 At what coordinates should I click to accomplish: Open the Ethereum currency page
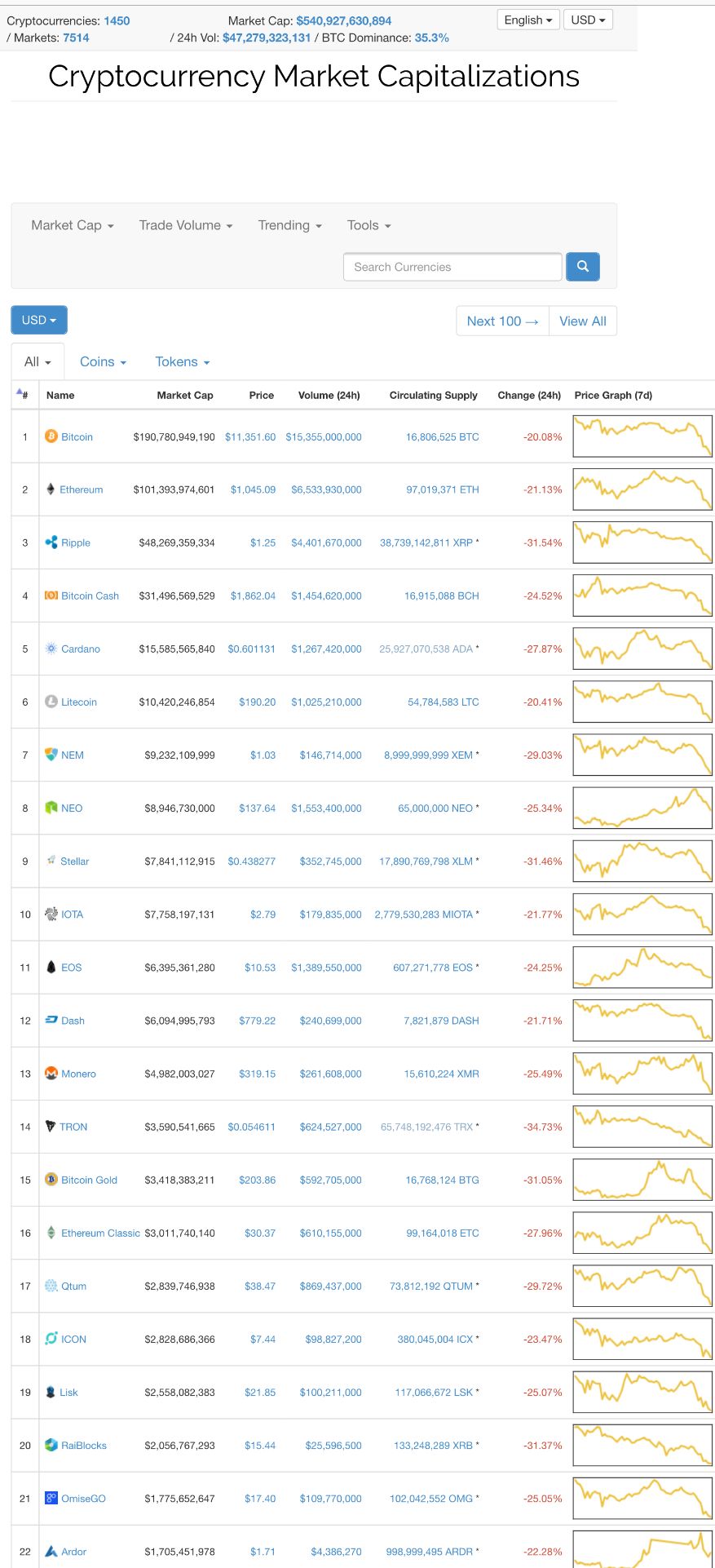(81, 490)
